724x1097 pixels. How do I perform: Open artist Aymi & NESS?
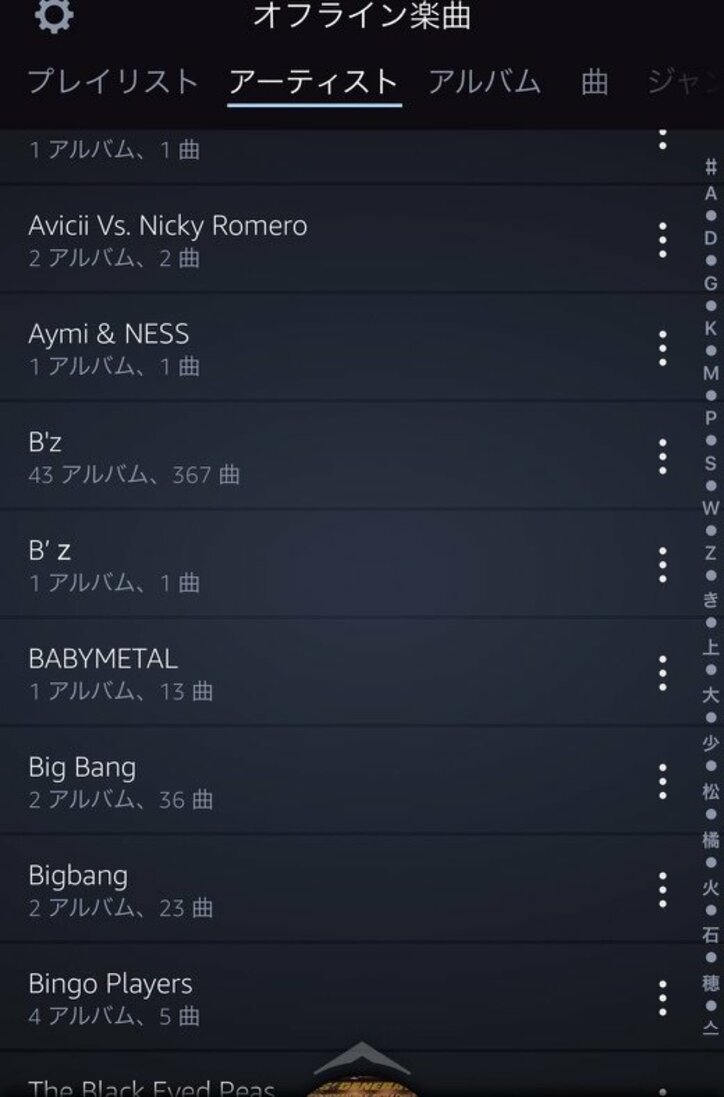pos(109,347)
